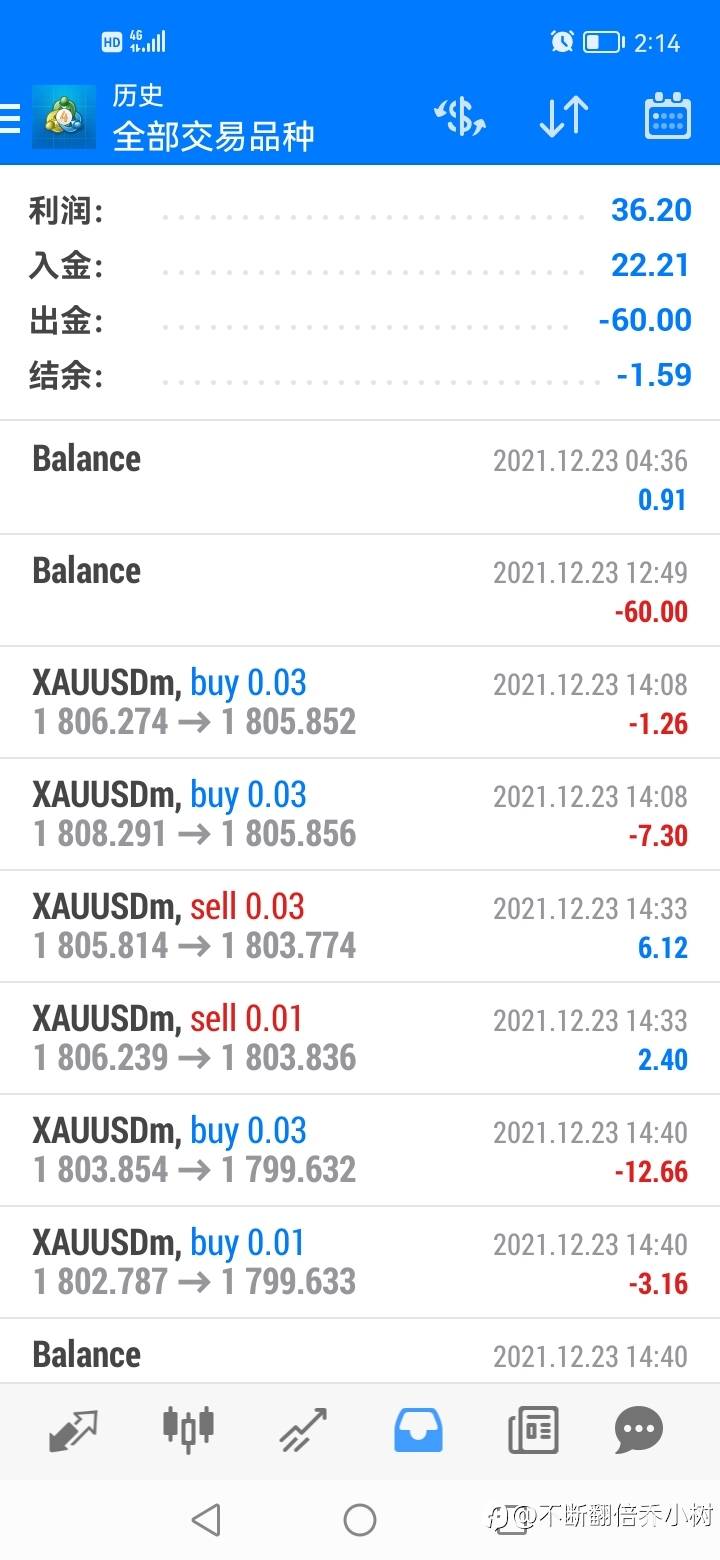Tap the up-down arrows sort icon
This screenshot has width=720, height=1560.
point(563,118)
